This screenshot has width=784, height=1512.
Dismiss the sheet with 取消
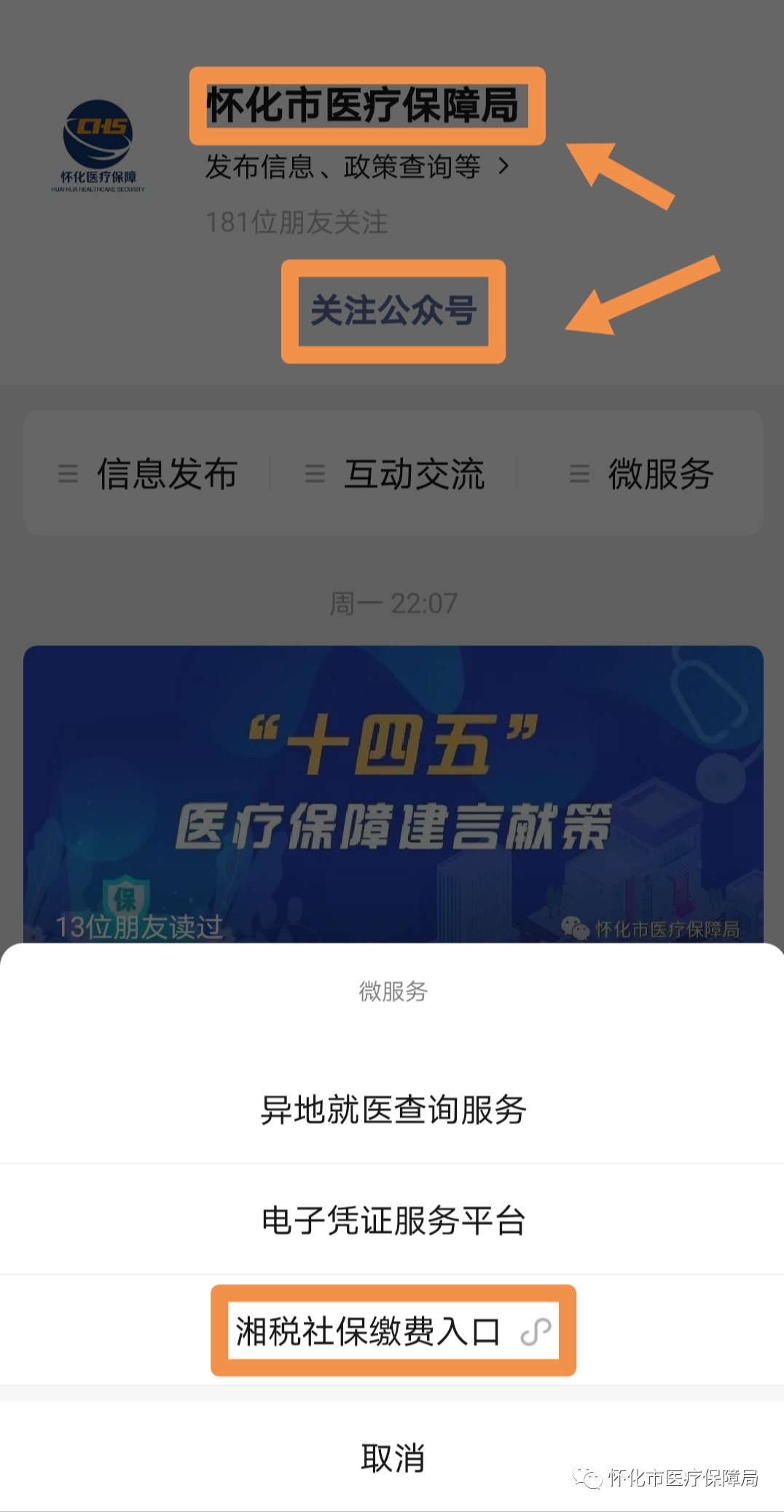coord(393,1458)
